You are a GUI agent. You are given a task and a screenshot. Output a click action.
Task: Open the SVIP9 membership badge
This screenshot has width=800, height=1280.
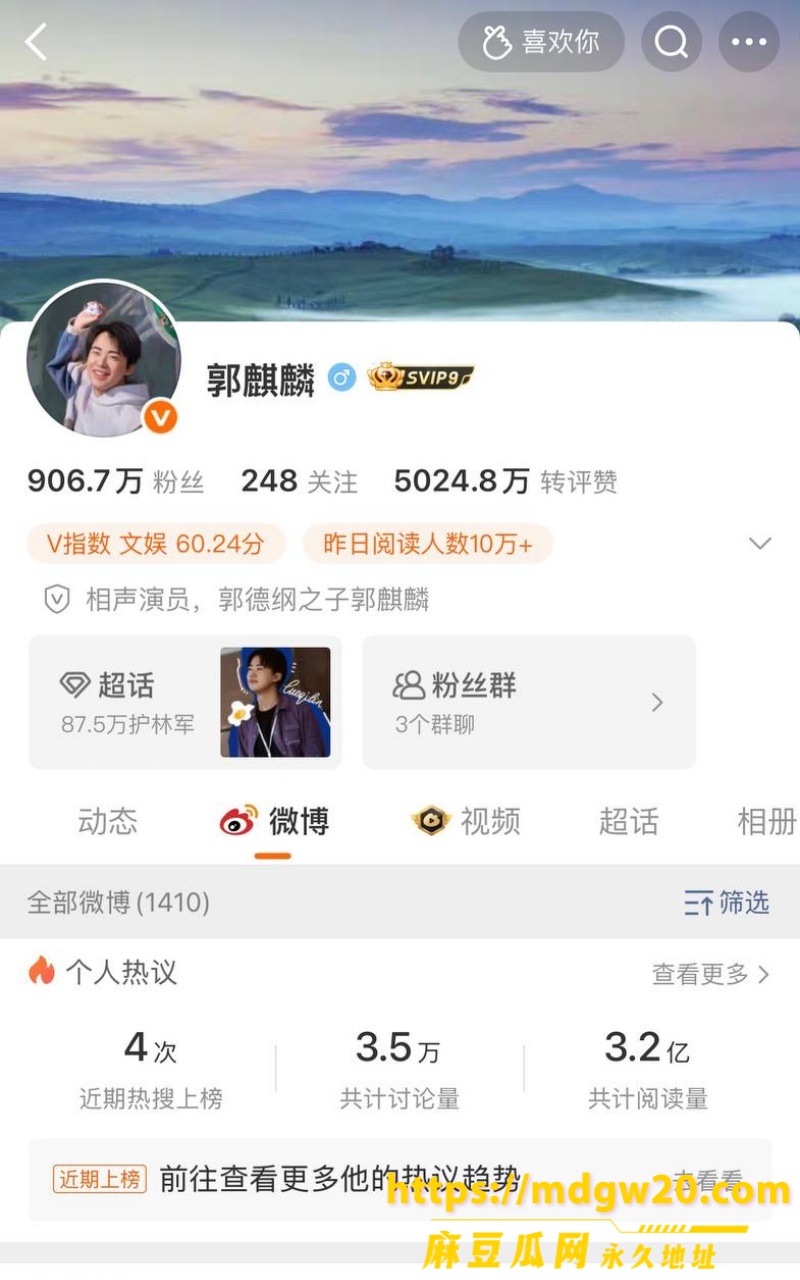[420, 377]
